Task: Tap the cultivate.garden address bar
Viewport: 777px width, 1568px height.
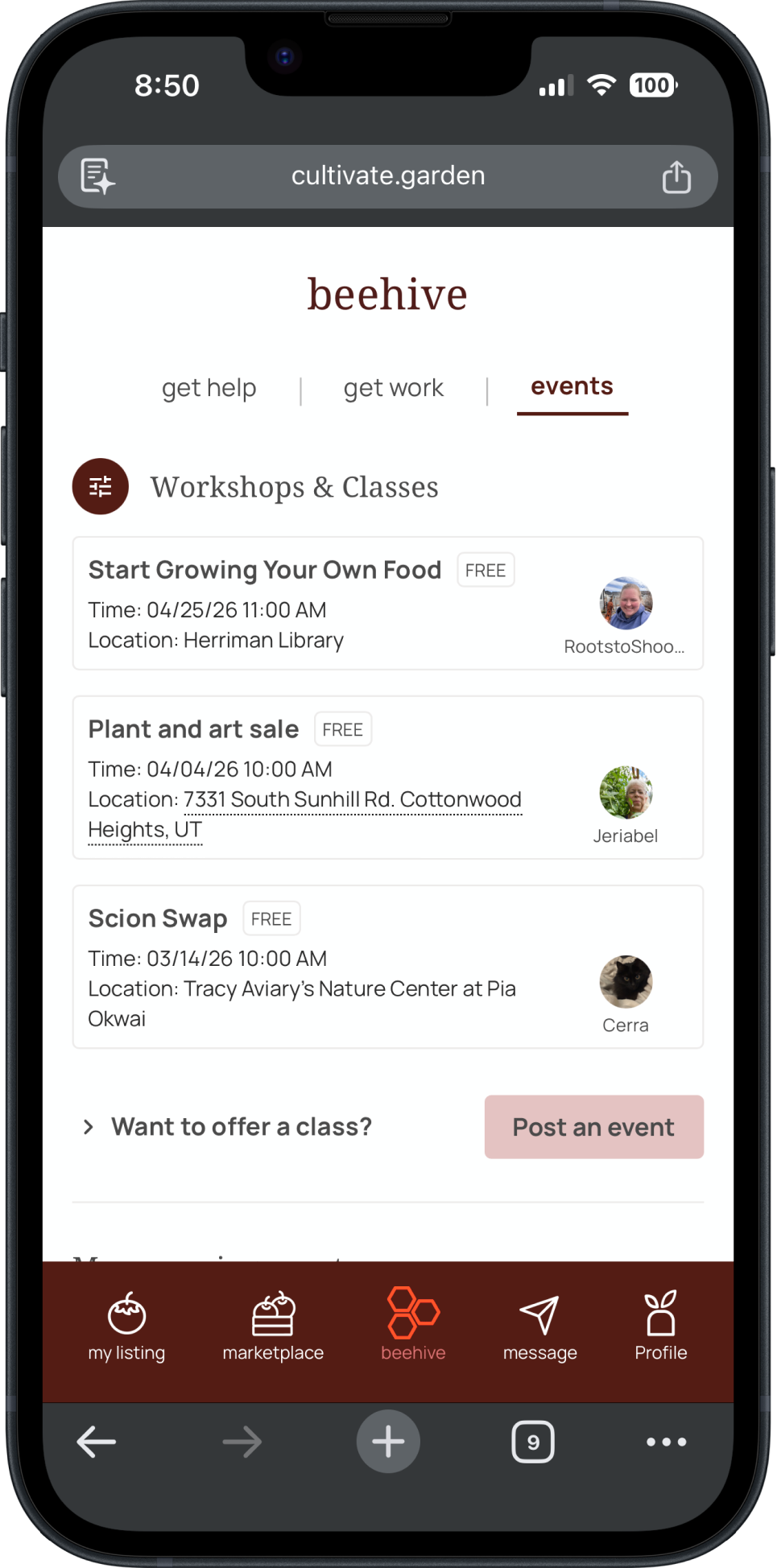Action: 388,175
